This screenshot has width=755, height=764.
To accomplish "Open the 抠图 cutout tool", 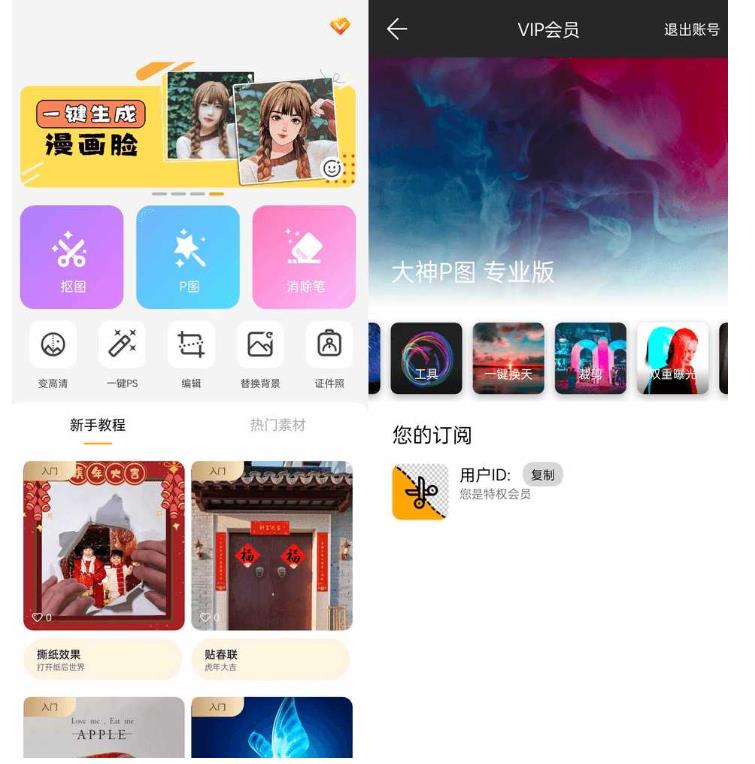I will click(x=72, y=257).
